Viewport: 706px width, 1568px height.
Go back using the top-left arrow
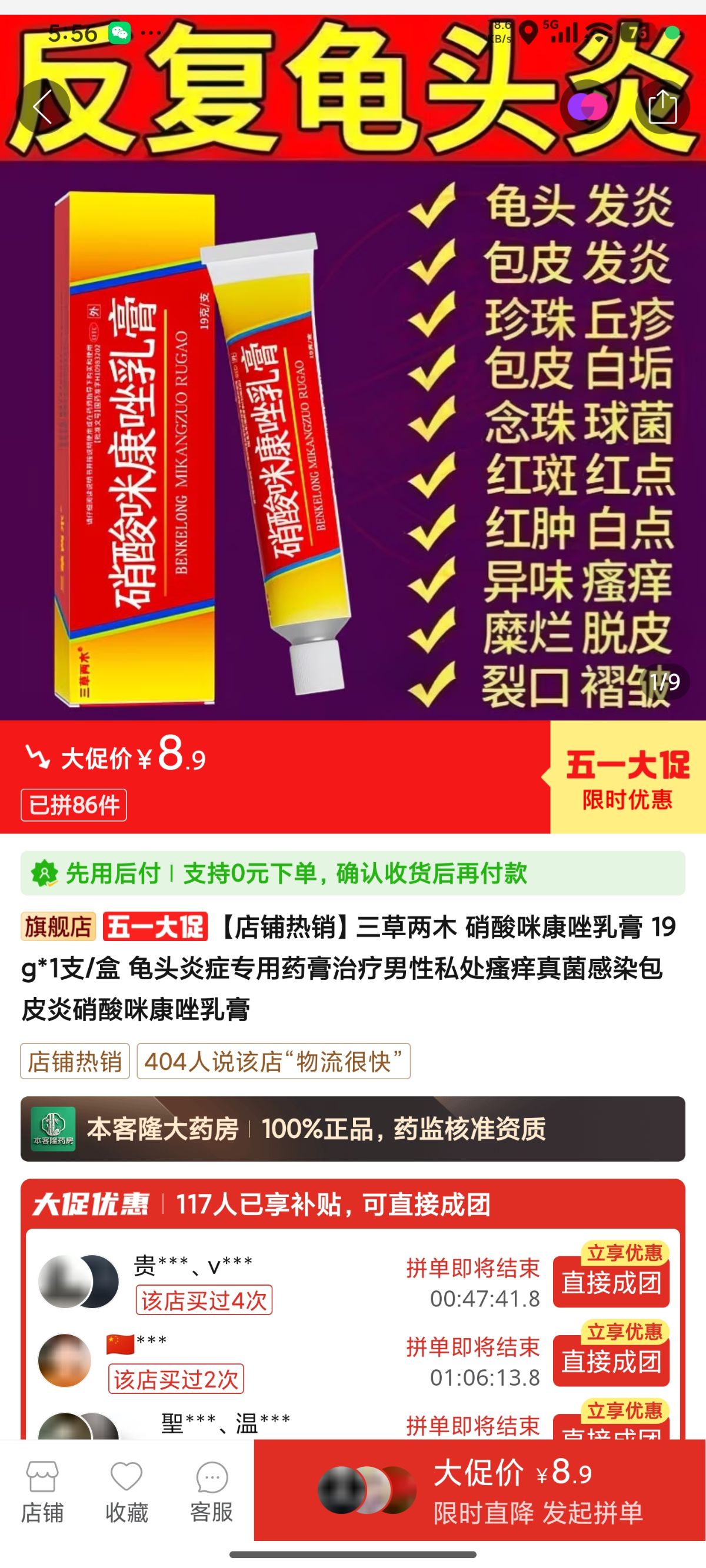42,107
